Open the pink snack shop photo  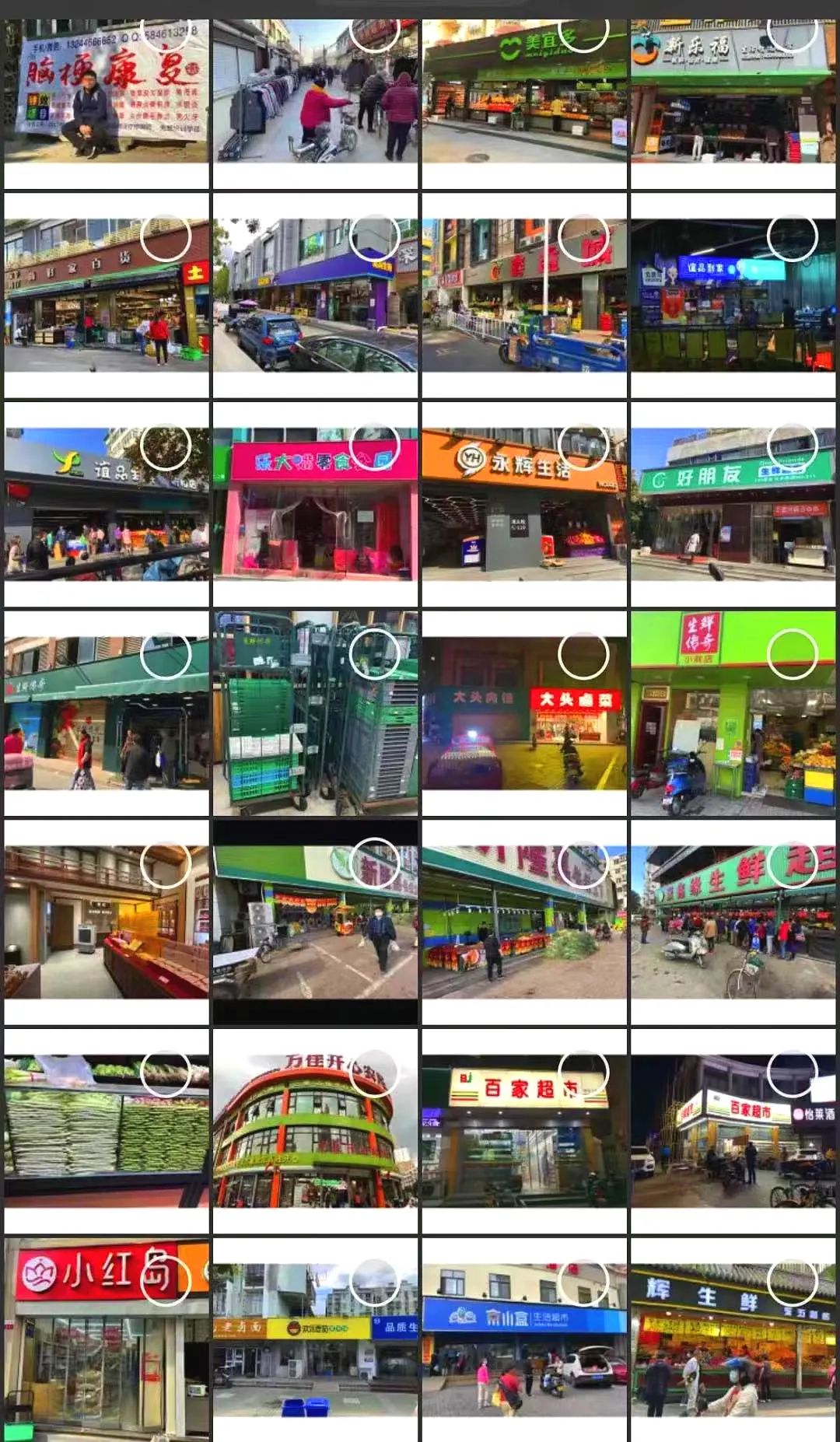tap(315, 503)
